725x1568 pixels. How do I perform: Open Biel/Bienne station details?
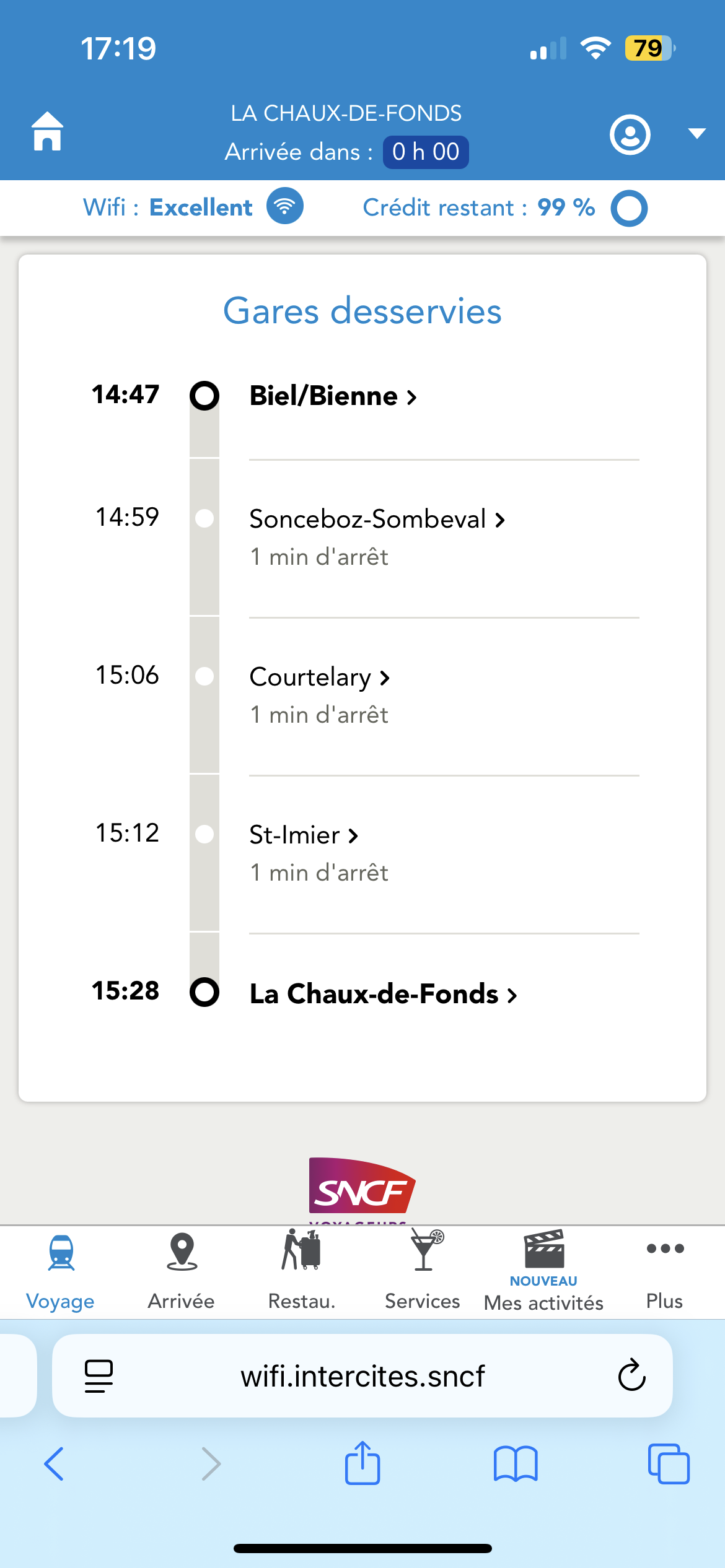pos(333,396)
